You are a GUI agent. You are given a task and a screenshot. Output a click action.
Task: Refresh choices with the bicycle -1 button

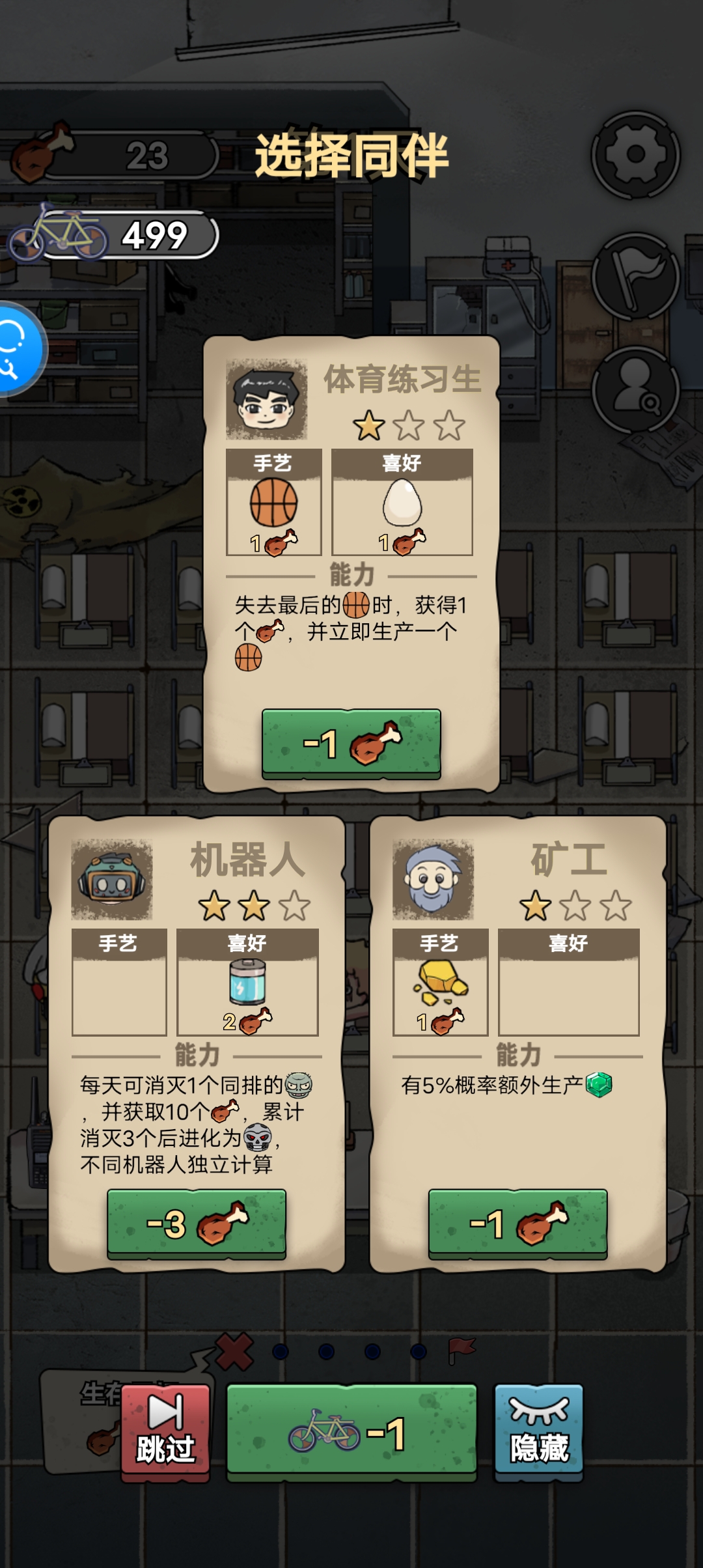pyautogui.click(x=351, y=1433)
